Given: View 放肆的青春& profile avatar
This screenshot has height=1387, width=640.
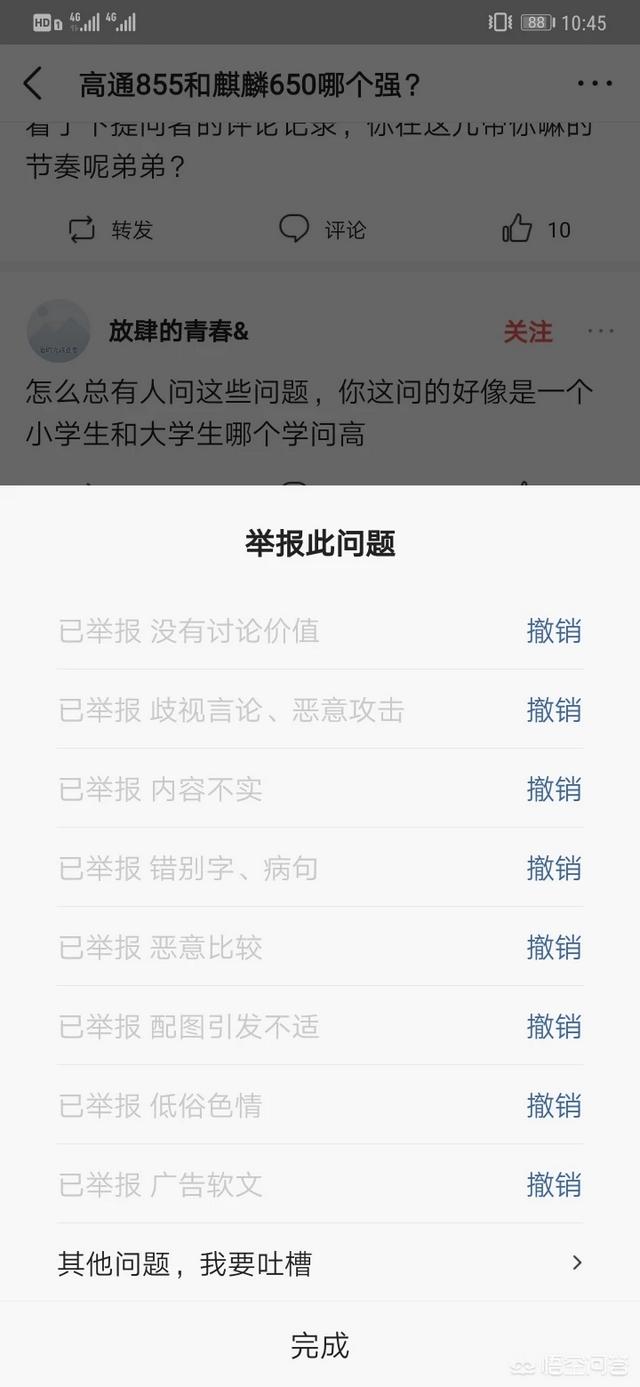Looking at the screenshot, I should point(58,331).
